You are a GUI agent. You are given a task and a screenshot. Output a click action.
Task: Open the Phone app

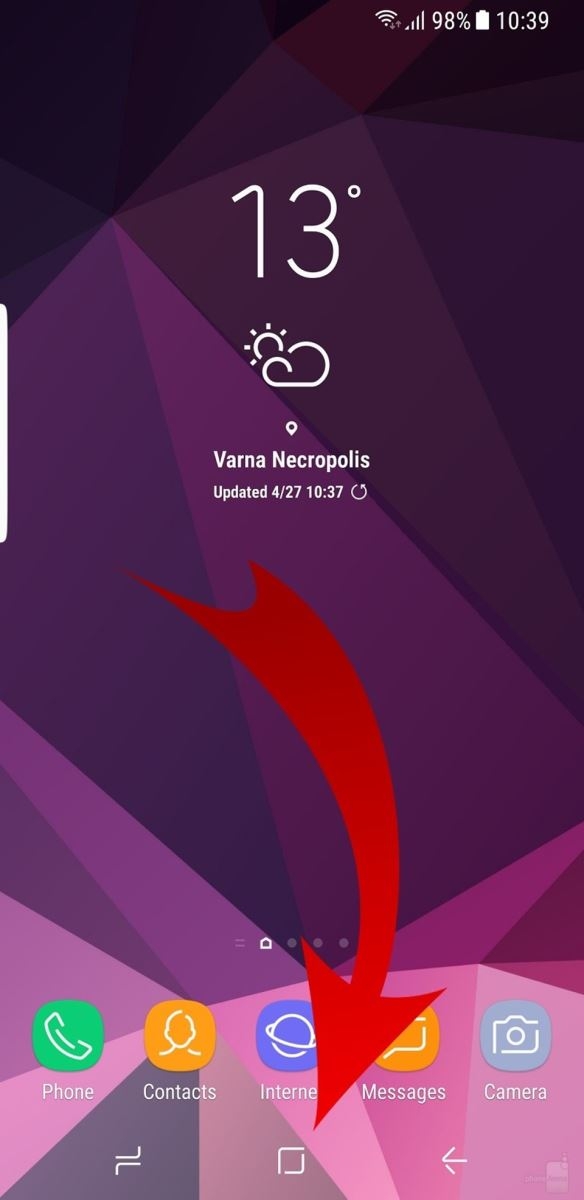[x=68, y=1036]
